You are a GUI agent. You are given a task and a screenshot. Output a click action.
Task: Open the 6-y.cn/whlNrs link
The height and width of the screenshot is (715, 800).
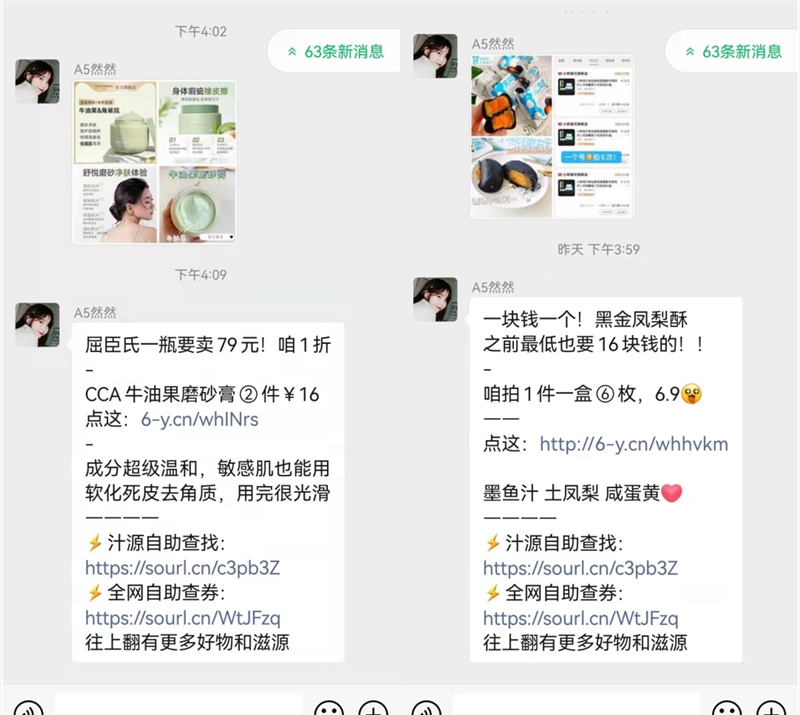pos(202,420)
